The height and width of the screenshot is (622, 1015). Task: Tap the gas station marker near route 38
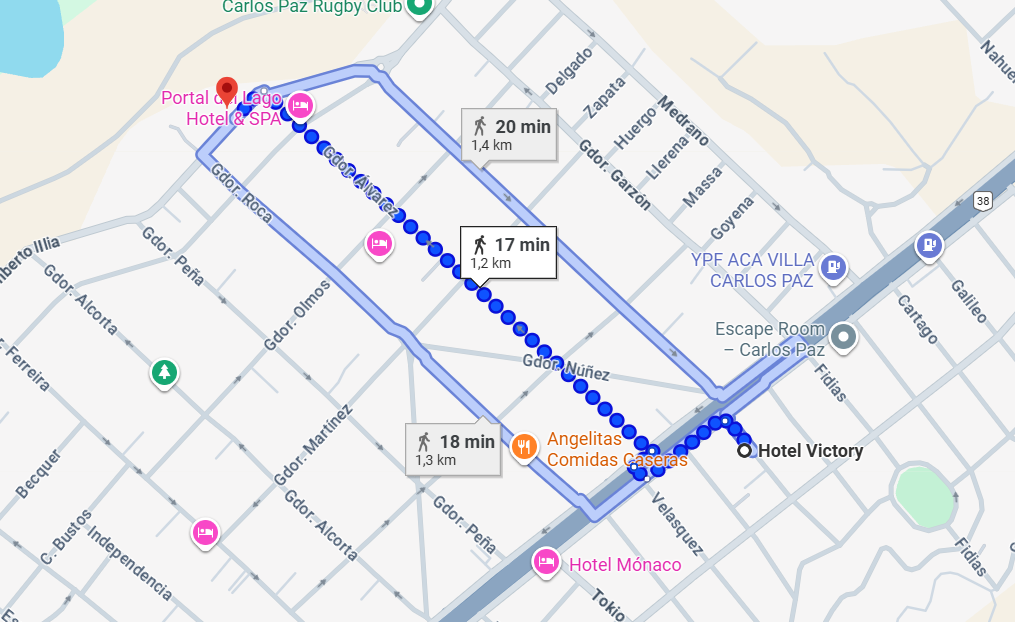[x=929, y=245]
